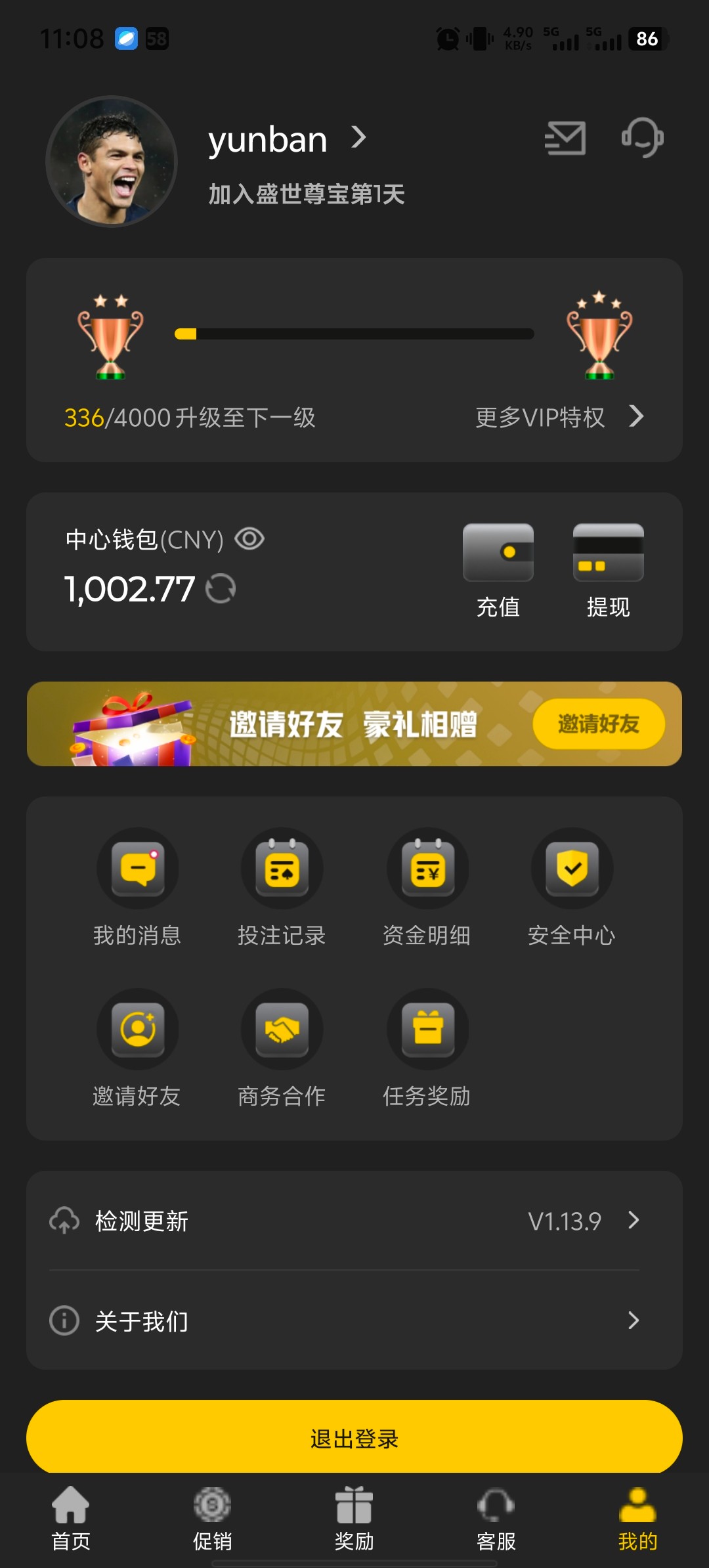
Task: Open 资金明细 funds detail icon
Action: pyautogui.click(x=427, y=868)
